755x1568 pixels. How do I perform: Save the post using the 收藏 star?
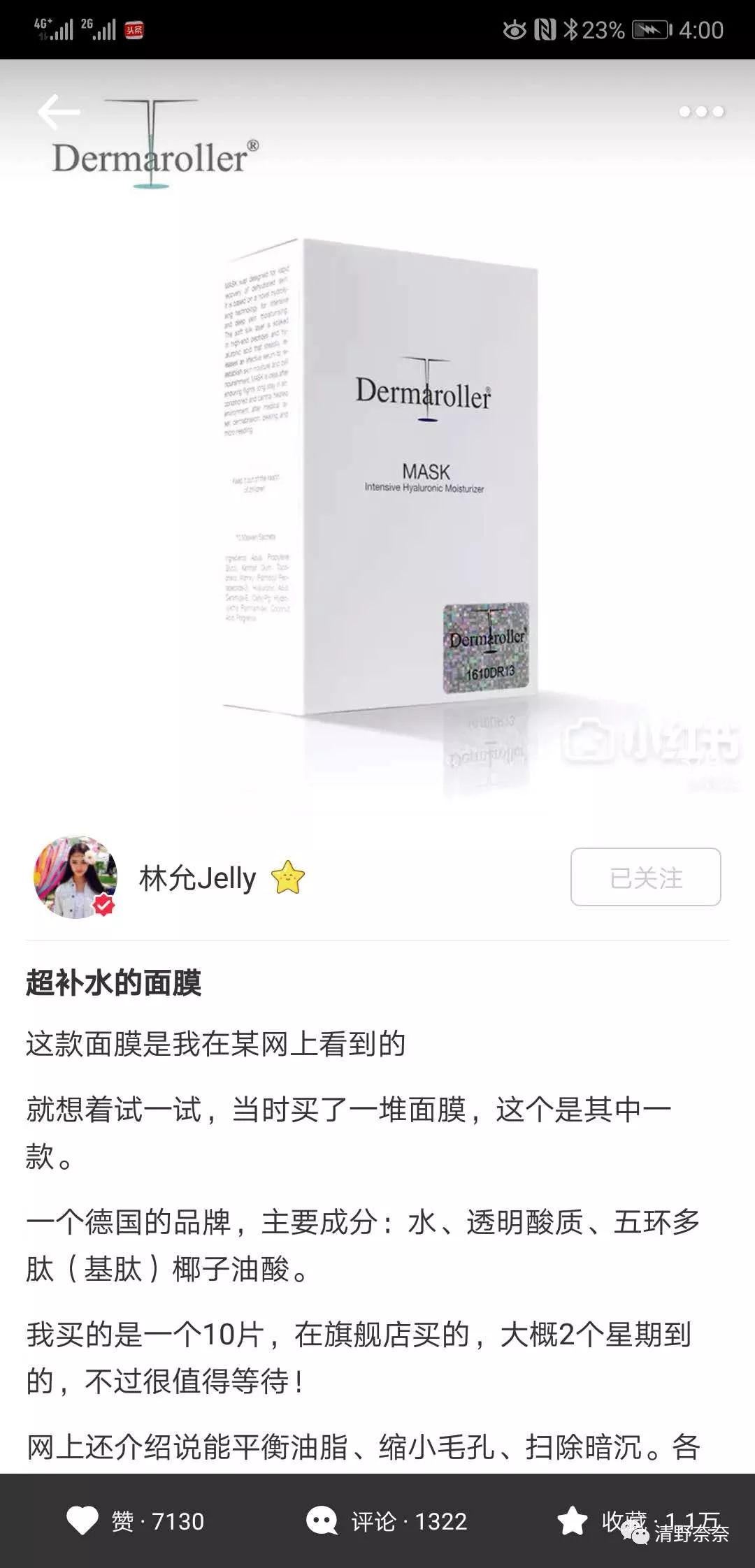coord(573,1520)
